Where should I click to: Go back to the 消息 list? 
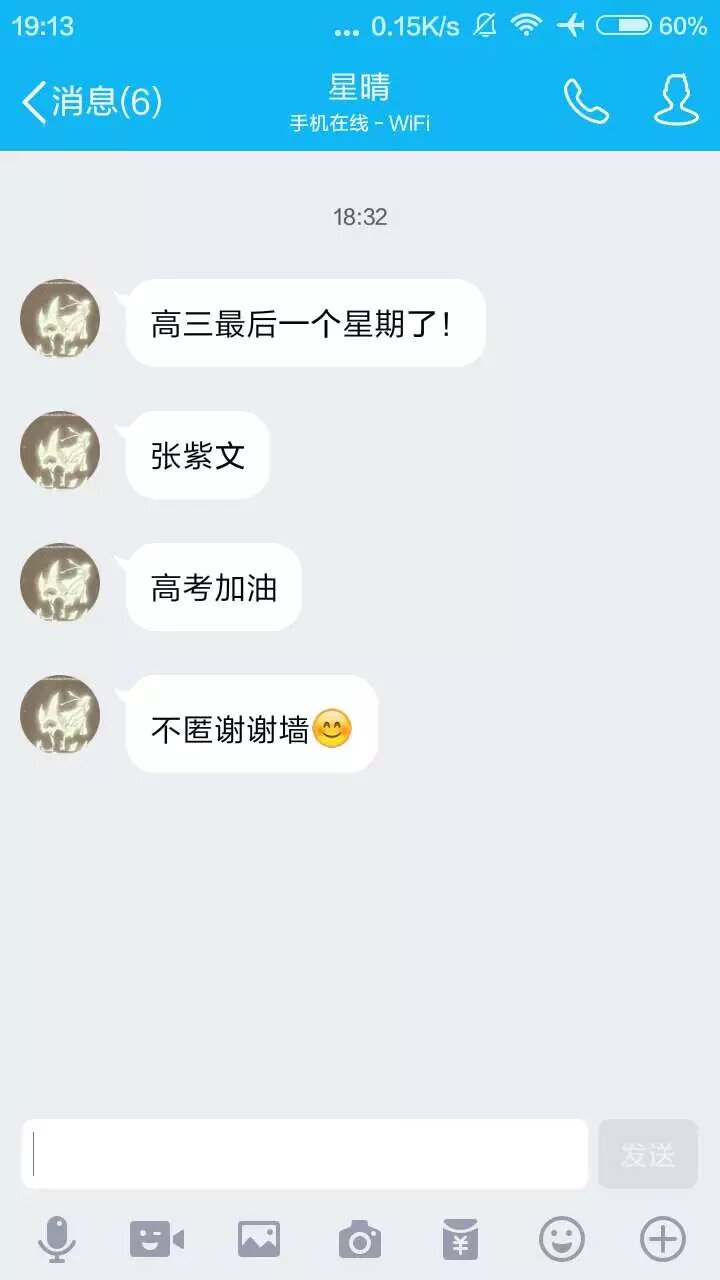[x=90, y=101]
